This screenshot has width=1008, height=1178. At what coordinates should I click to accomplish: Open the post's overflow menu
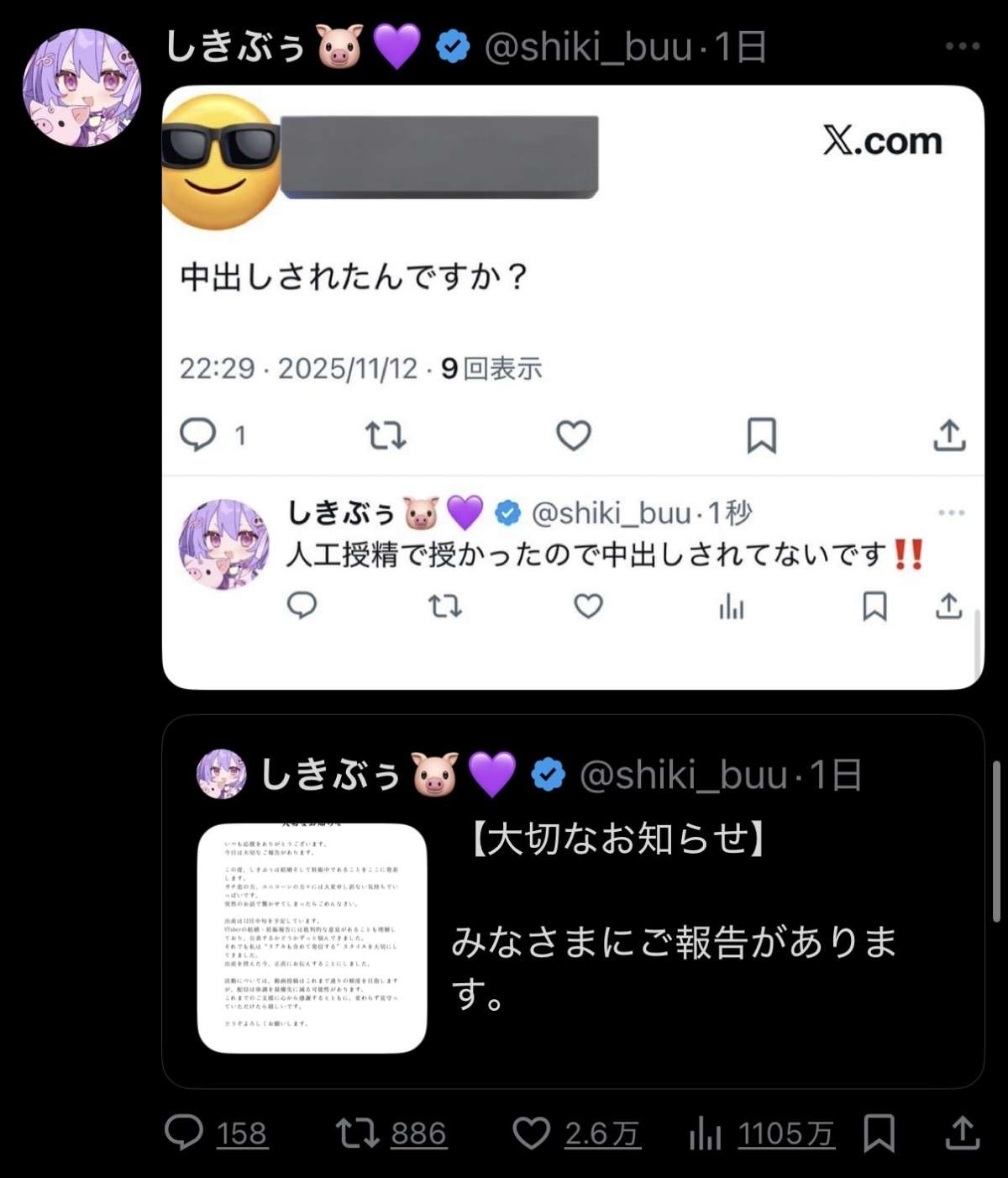(962, 46)
